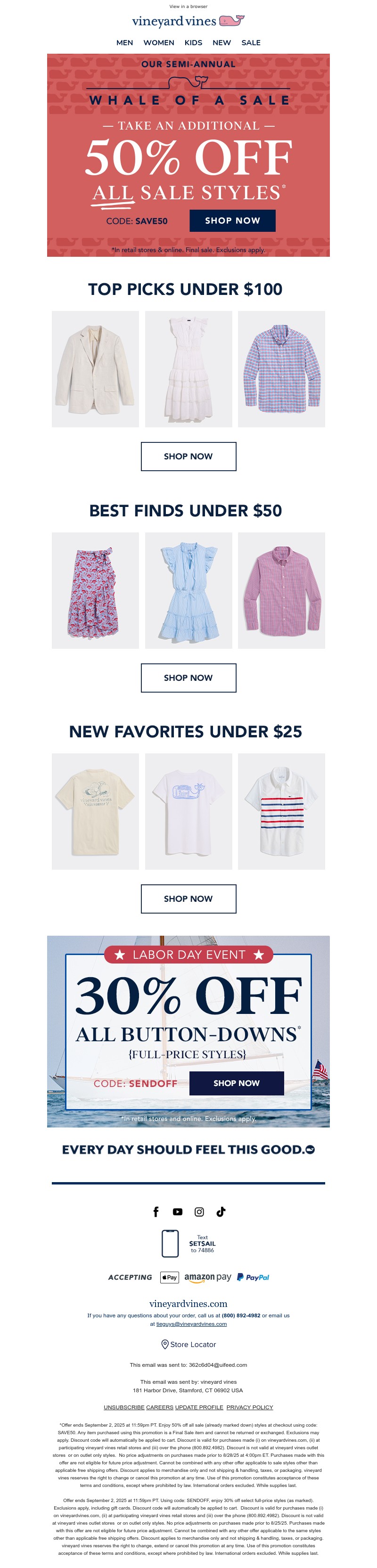
Task: Open the floral wrap skirt product image
Action: (95, 590)
